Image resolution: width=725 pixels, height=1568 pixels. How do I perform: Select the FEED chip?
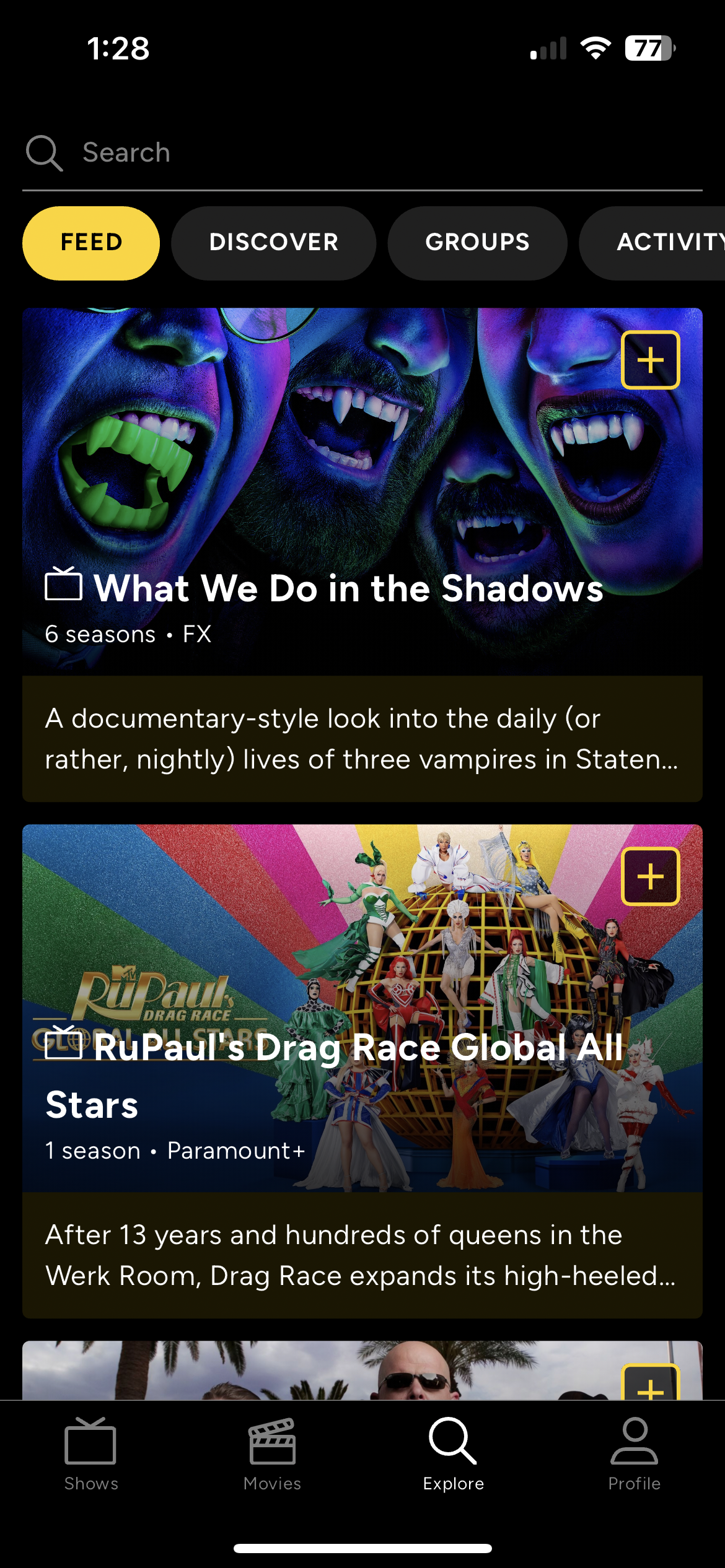91,243
